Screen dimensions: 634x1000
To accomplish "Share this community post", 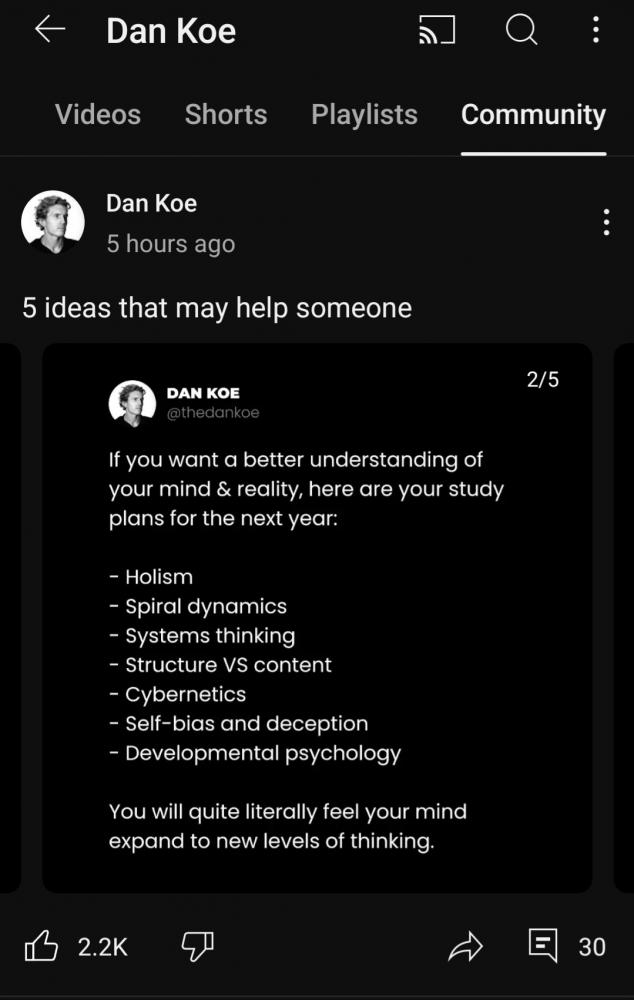I will [x=465, y=946].
